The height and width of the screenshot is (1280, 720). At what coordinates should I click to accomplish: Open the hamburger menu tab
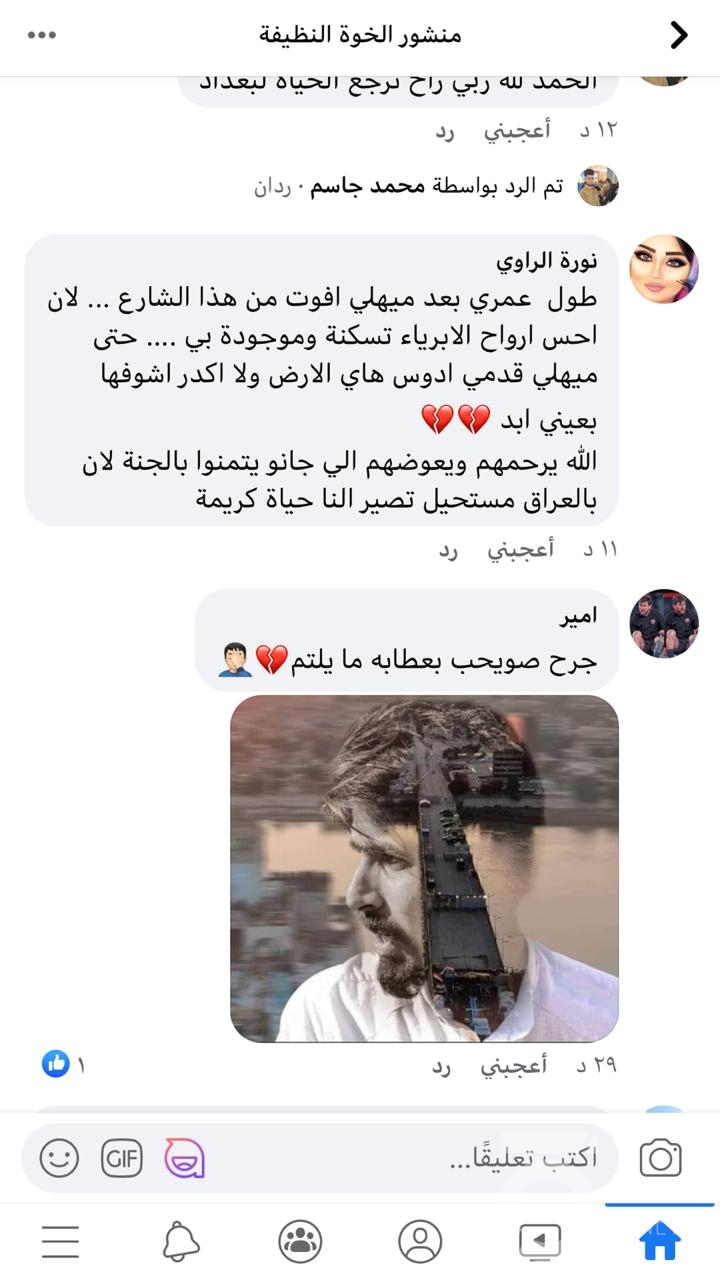[x=60, y=1242]
